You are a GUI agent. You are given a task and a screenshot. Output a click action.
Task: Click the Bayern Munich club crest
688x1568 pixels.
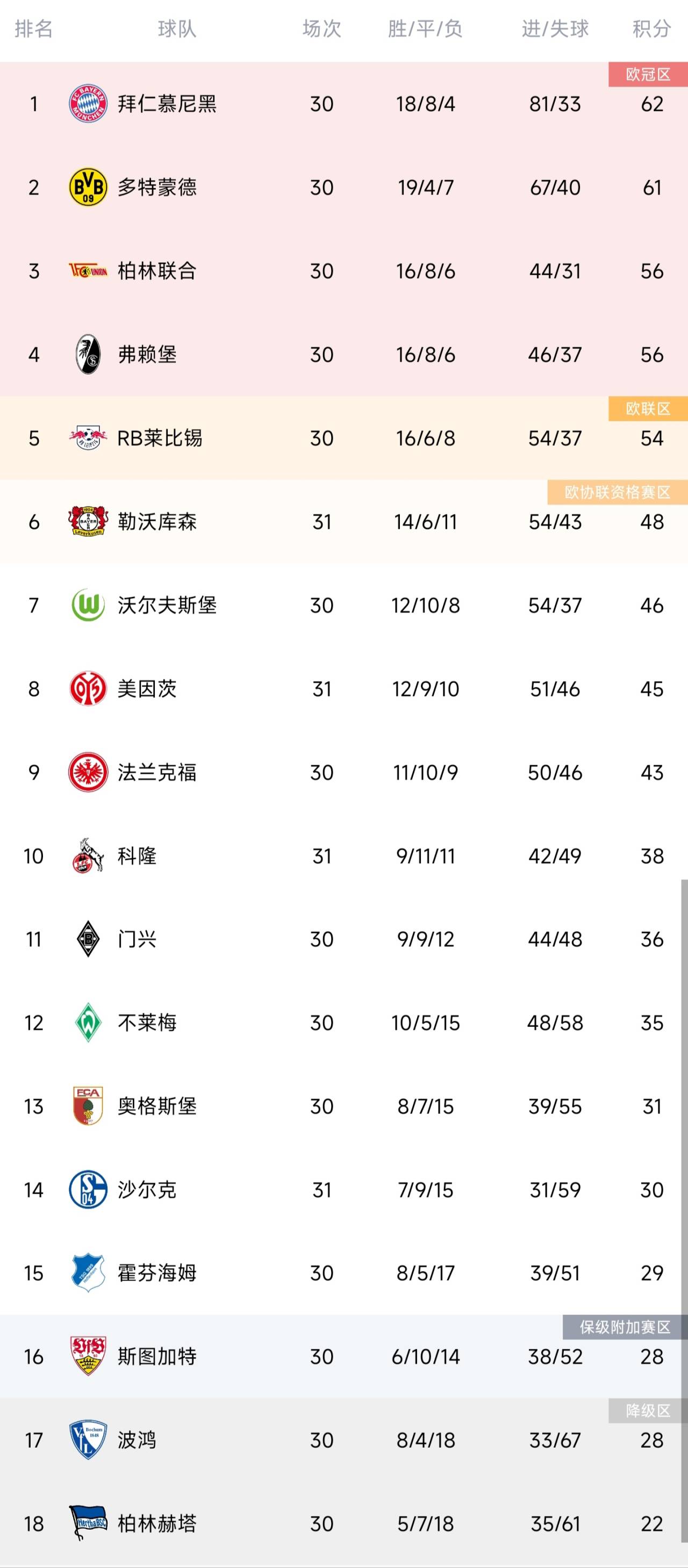pos(88,104)
